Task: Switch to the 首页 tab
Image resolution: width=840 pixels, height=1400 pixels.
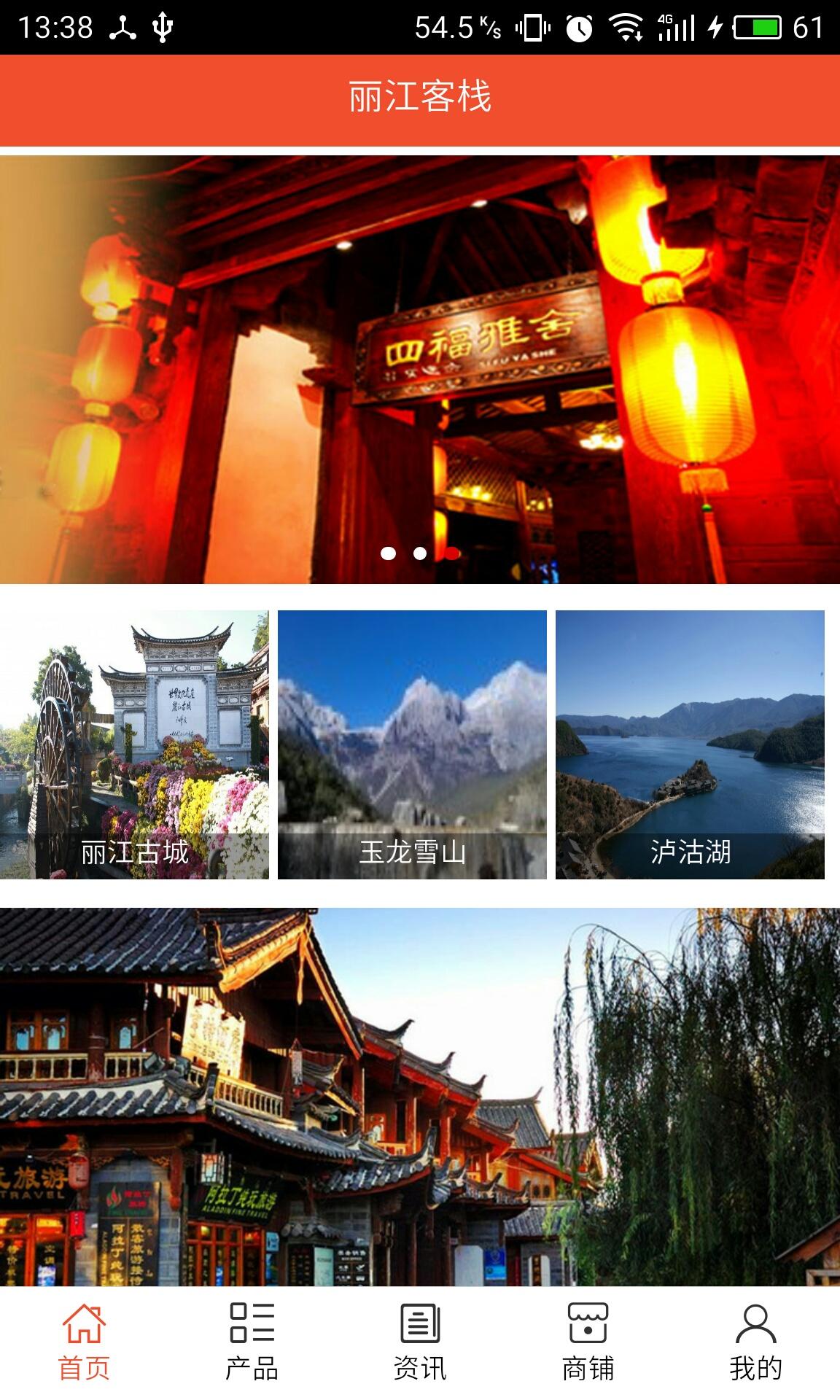Action: pos(84,1342)
